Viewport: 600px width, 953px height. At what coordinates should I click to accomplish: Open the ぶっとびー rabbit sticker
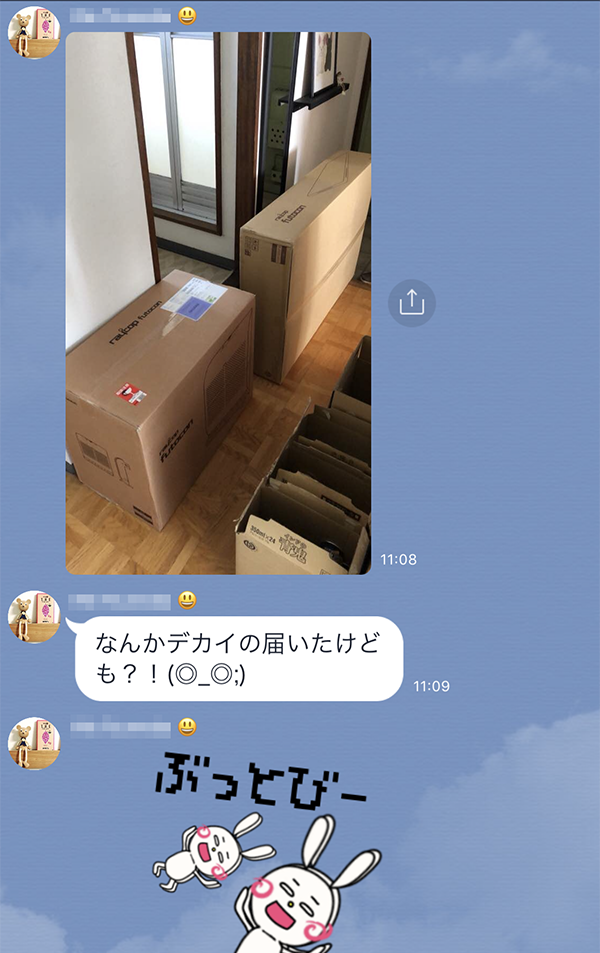pyautogui.click(x=265, y=850)
